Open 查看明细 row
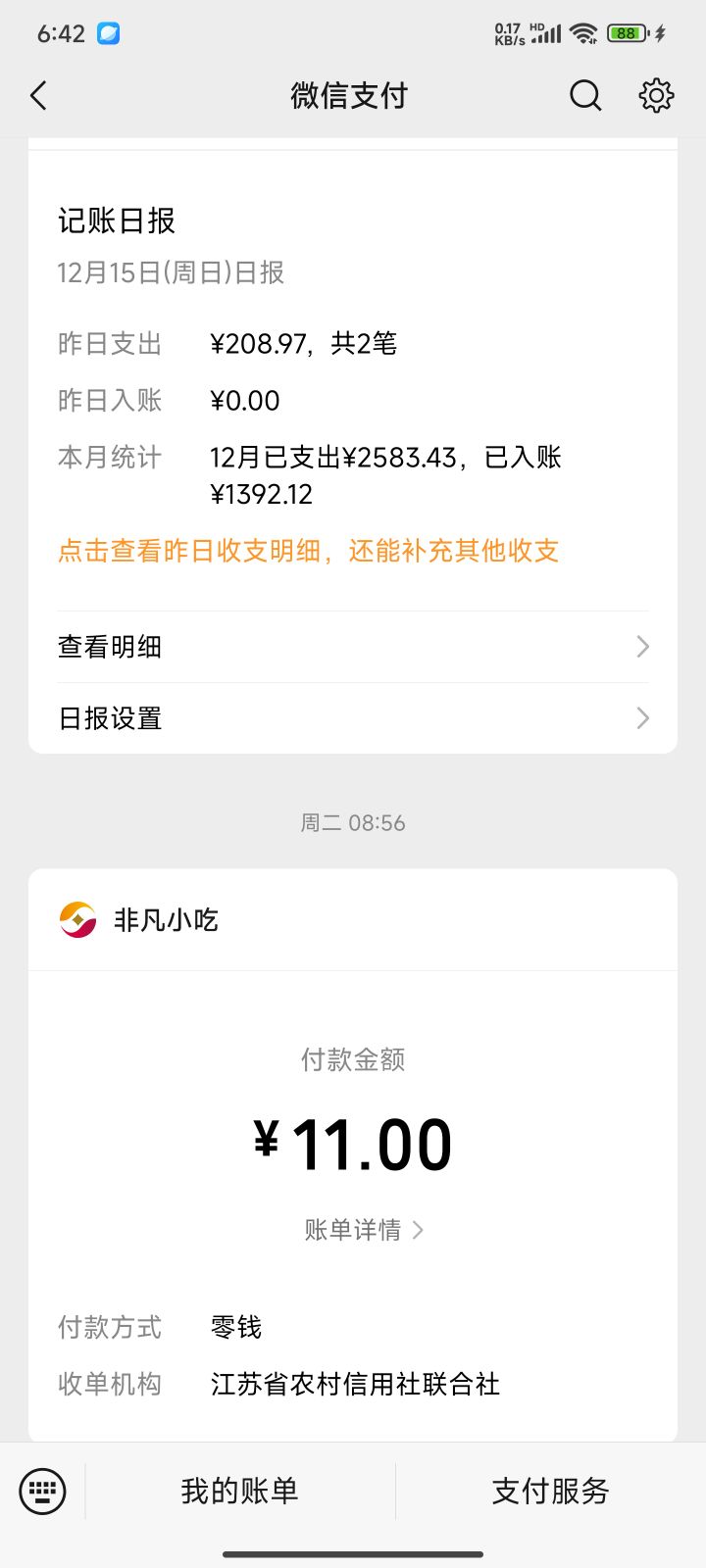The height and width of the screenshot is (1568, 706). [353, 647]
